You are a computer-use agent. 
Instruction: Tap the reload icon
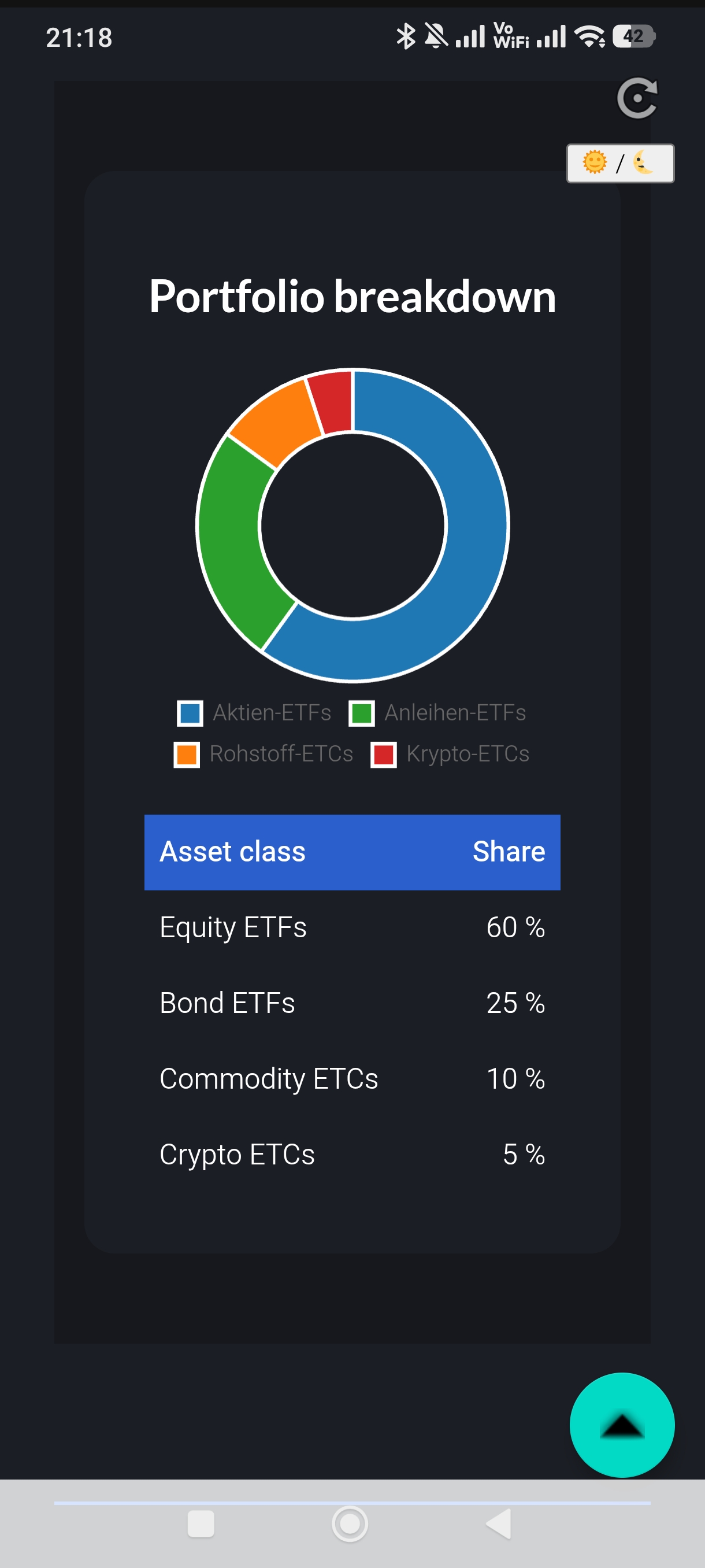(x=637, y=98)
